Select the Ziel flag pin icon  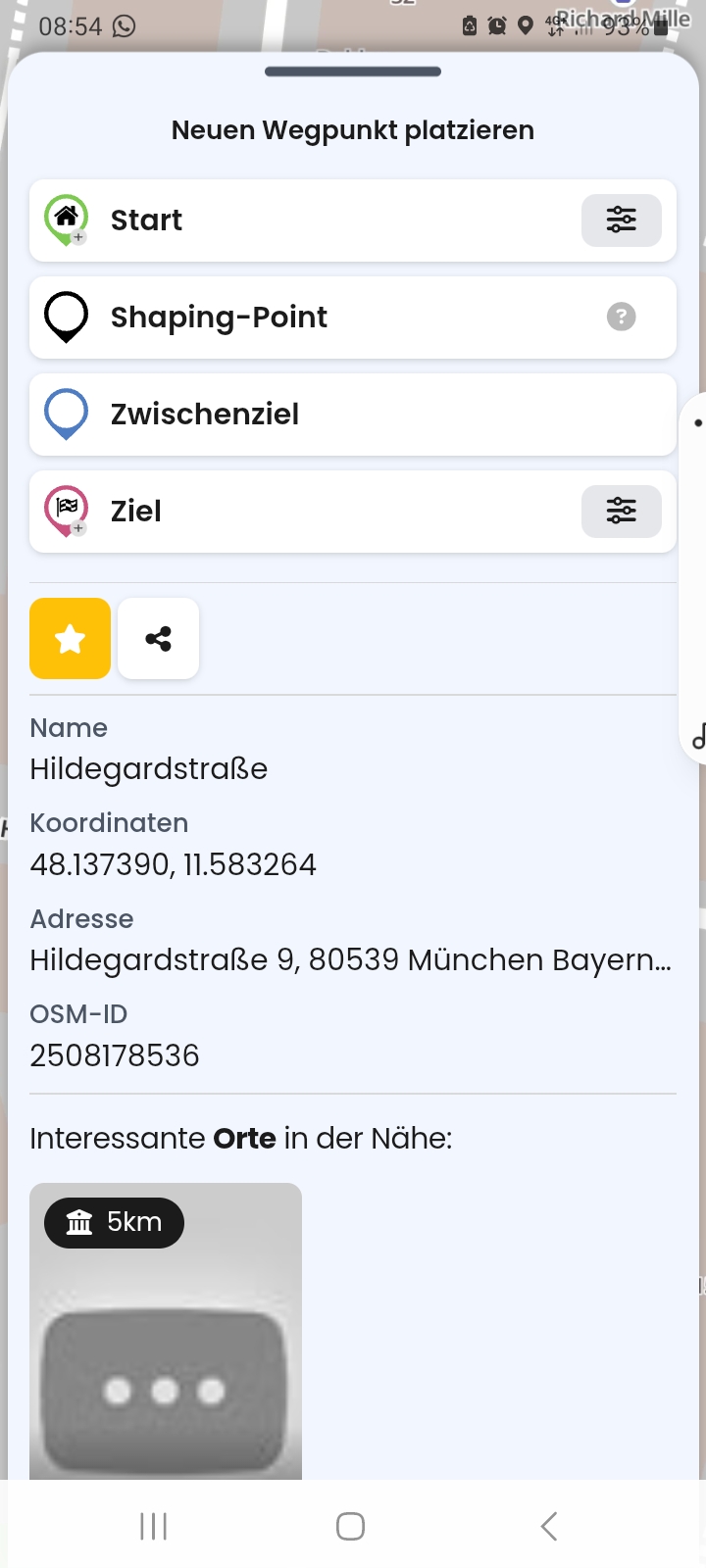click(x=65, y=511)
